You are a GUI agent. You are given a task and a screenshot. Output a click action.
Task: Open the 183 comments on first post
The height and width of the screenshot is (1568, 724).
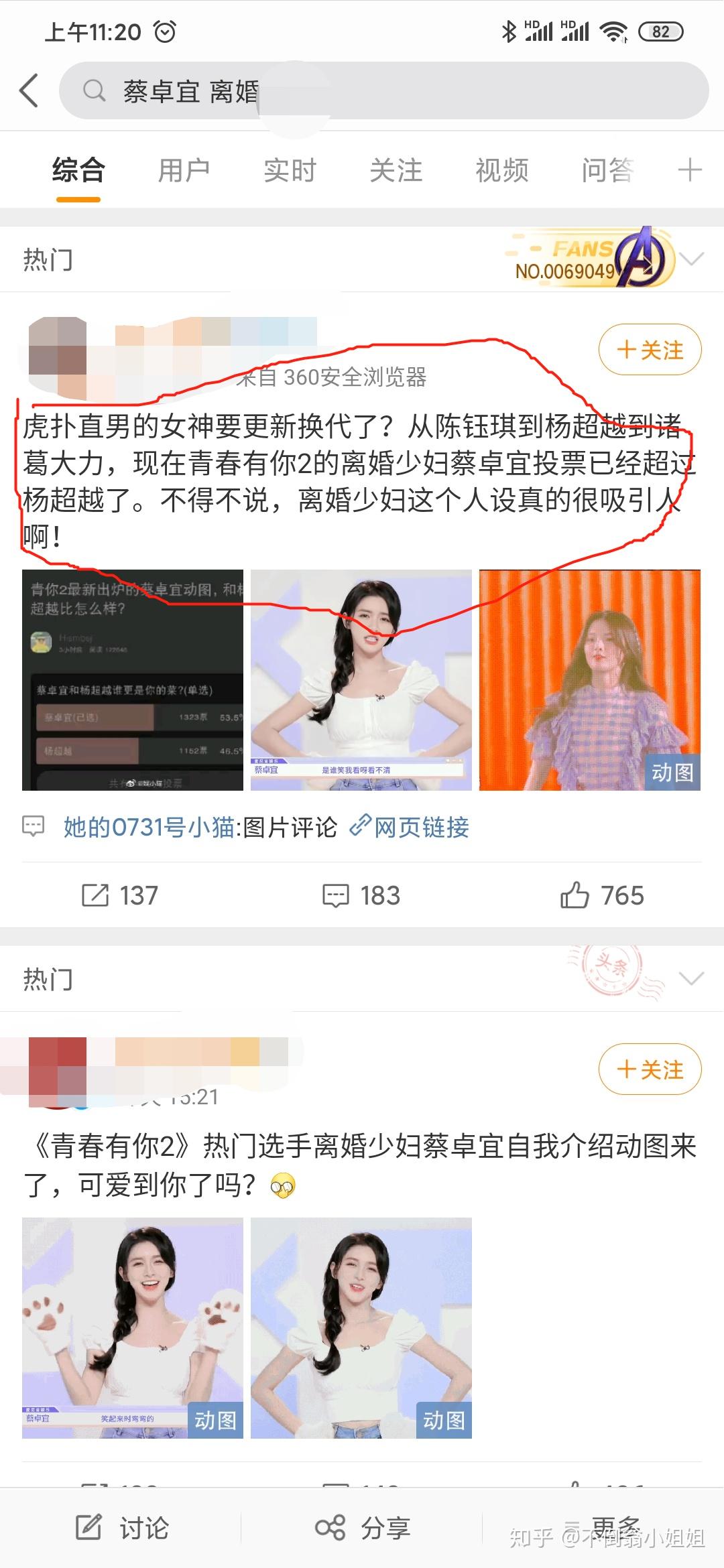(x=362, y=895)
